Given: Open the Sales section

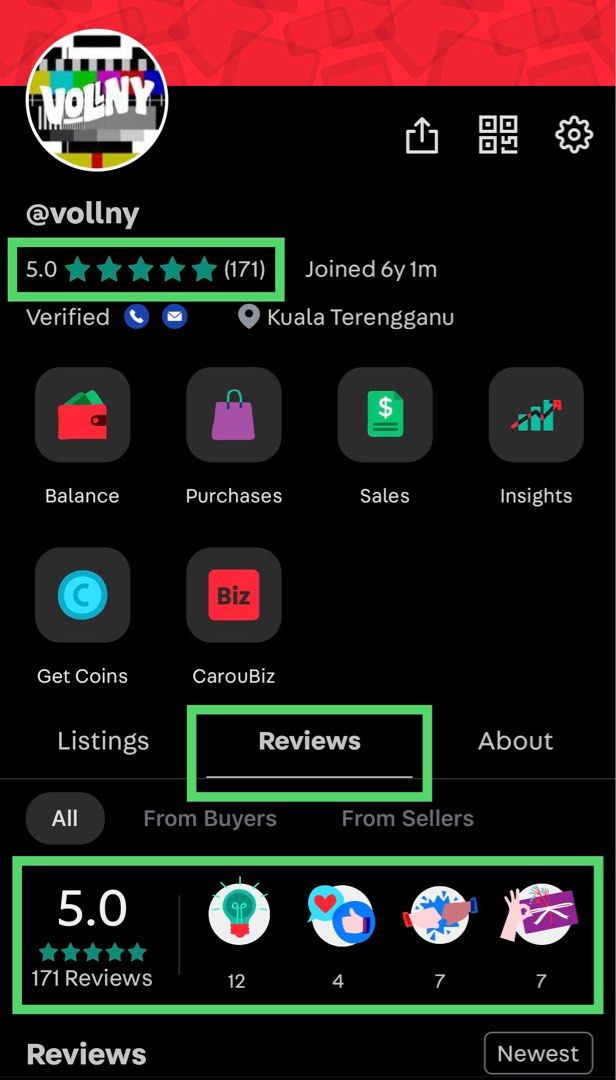Looking at the screenshot, I should click(385, 415).
